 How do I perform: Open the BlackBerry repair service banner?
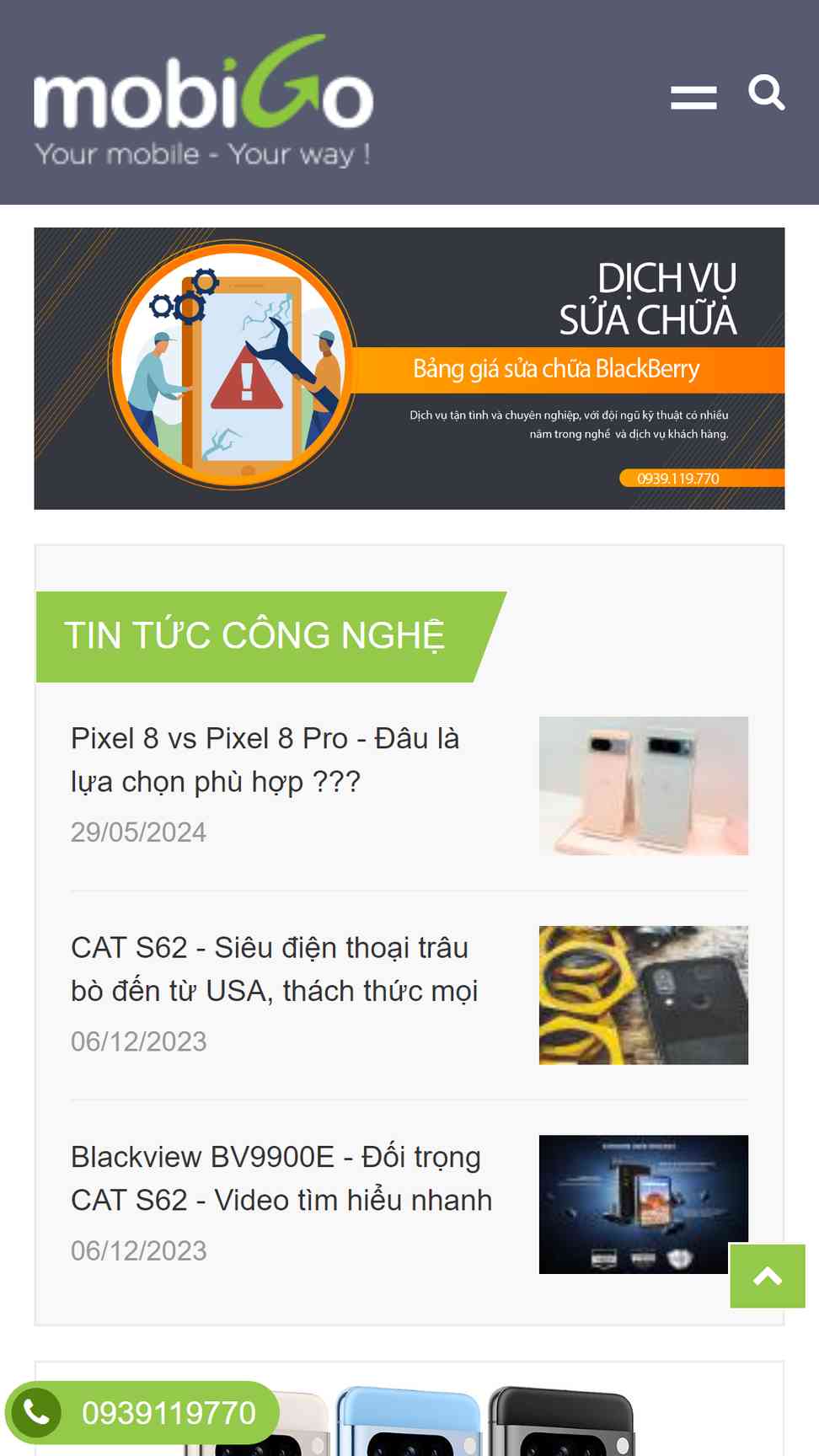409,368
